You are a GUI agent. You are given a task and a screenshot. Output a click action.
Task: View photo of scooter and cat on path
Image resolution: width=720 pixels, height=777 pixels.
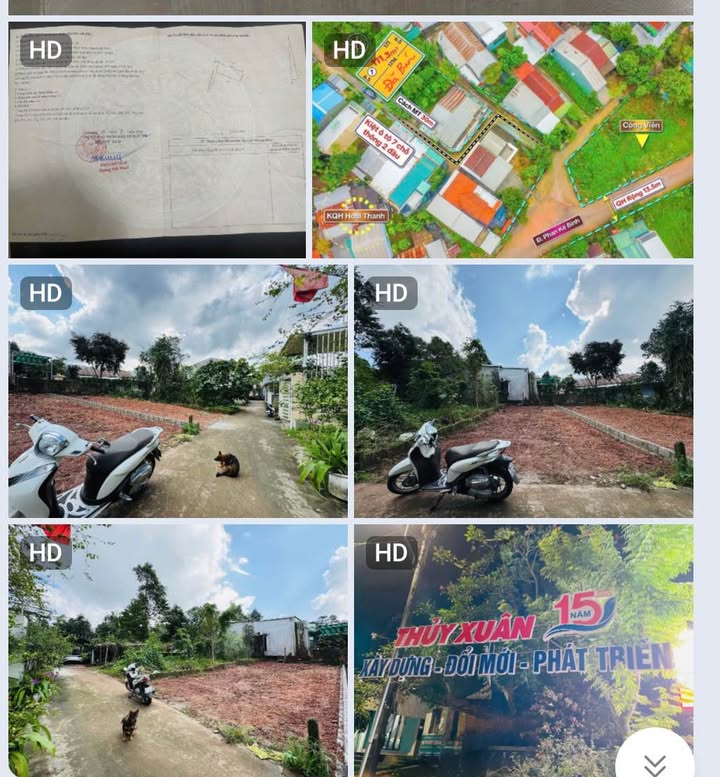pos(177,390)
